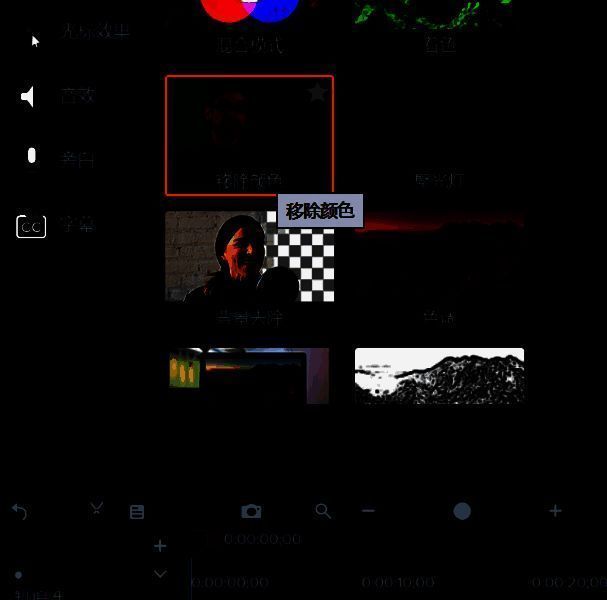Screen dimensions: 607x600
Task: Add a new track with the plus icon
Action: [x=160, y=546]
